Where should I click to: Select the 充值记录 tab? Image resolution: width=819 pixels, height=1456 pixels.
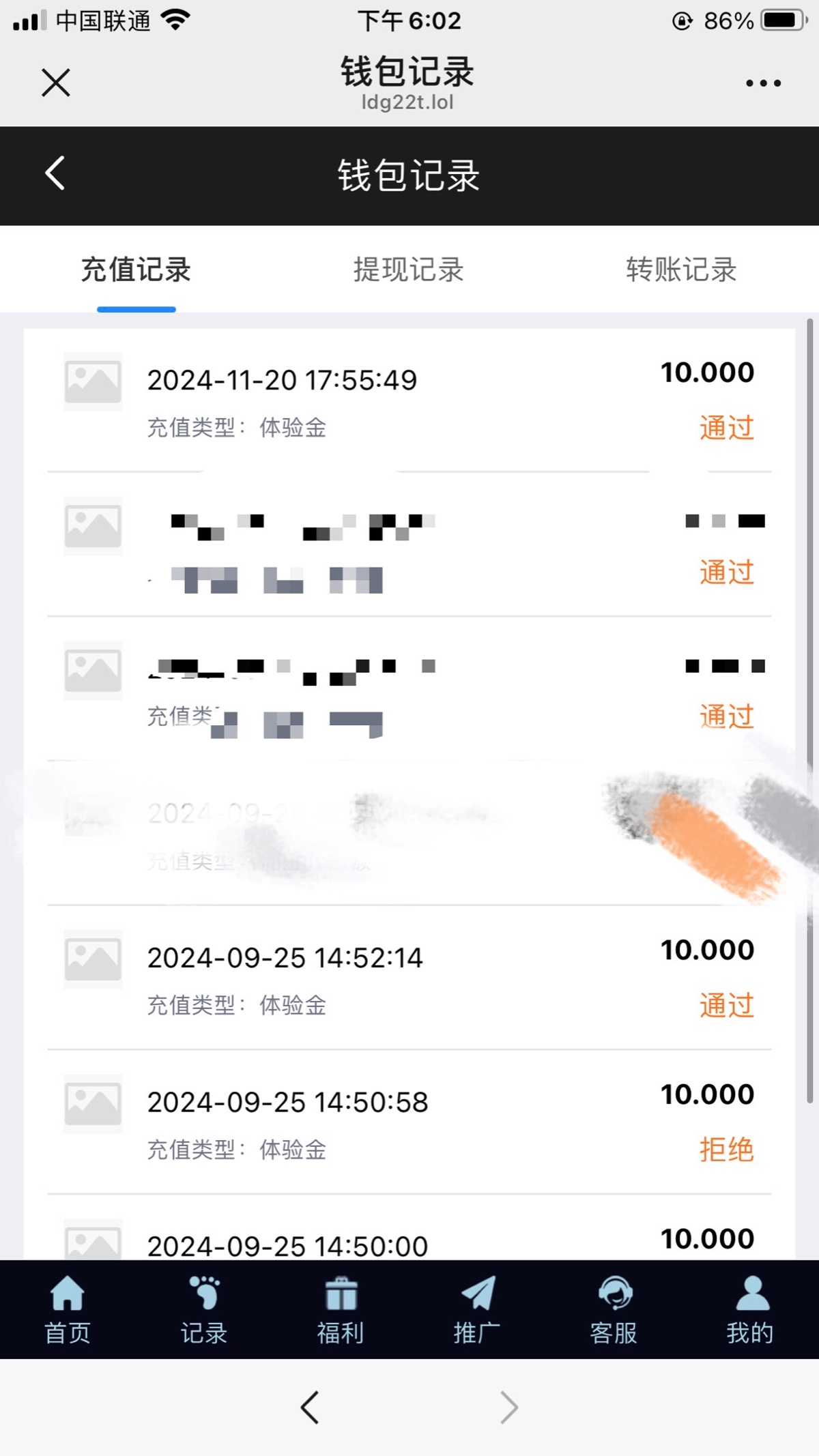tap(136, 270)
